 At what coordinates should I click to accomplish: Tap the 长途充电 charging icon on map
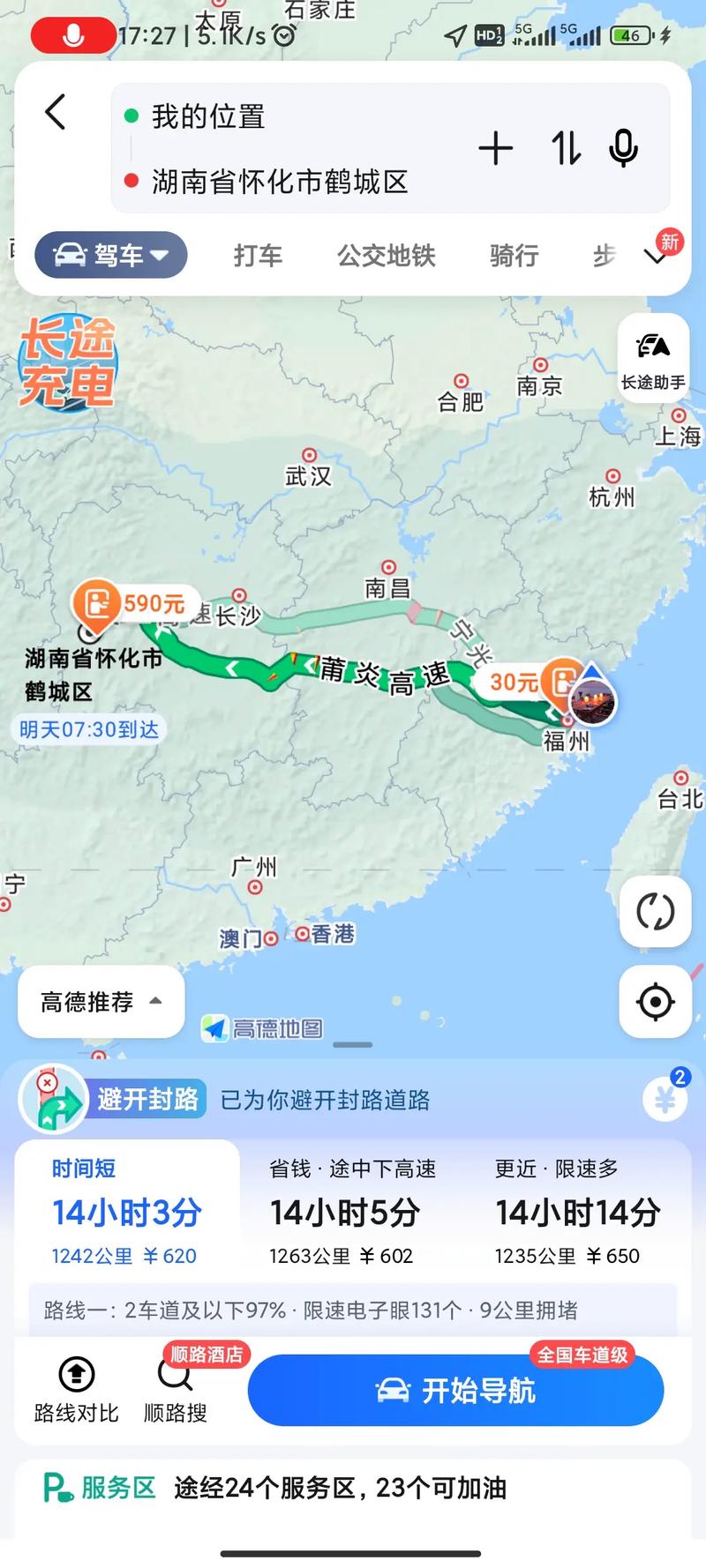(x=67, y=364)
